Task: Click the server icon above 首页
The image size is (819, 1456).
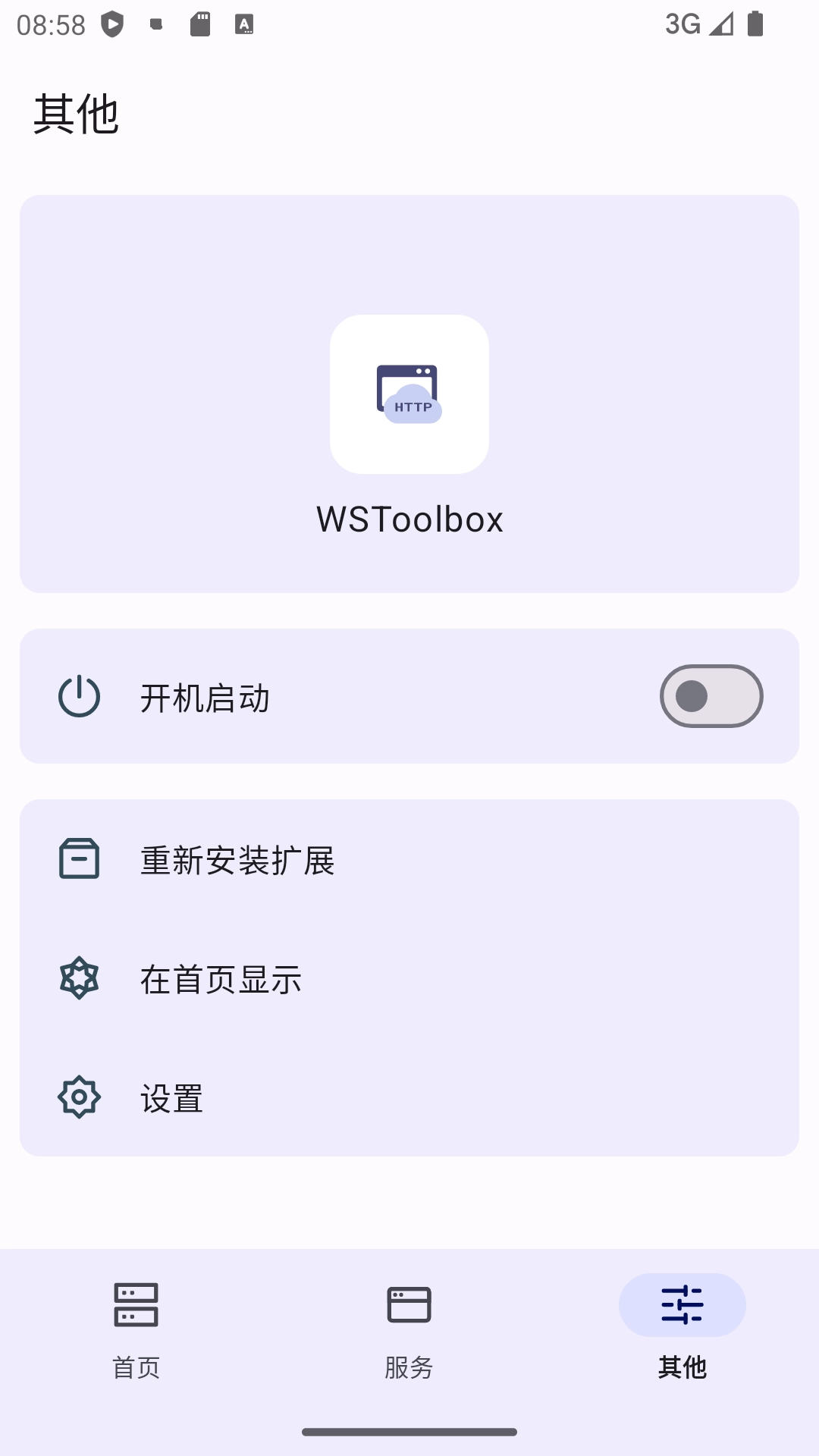Action: [136, 1304]
